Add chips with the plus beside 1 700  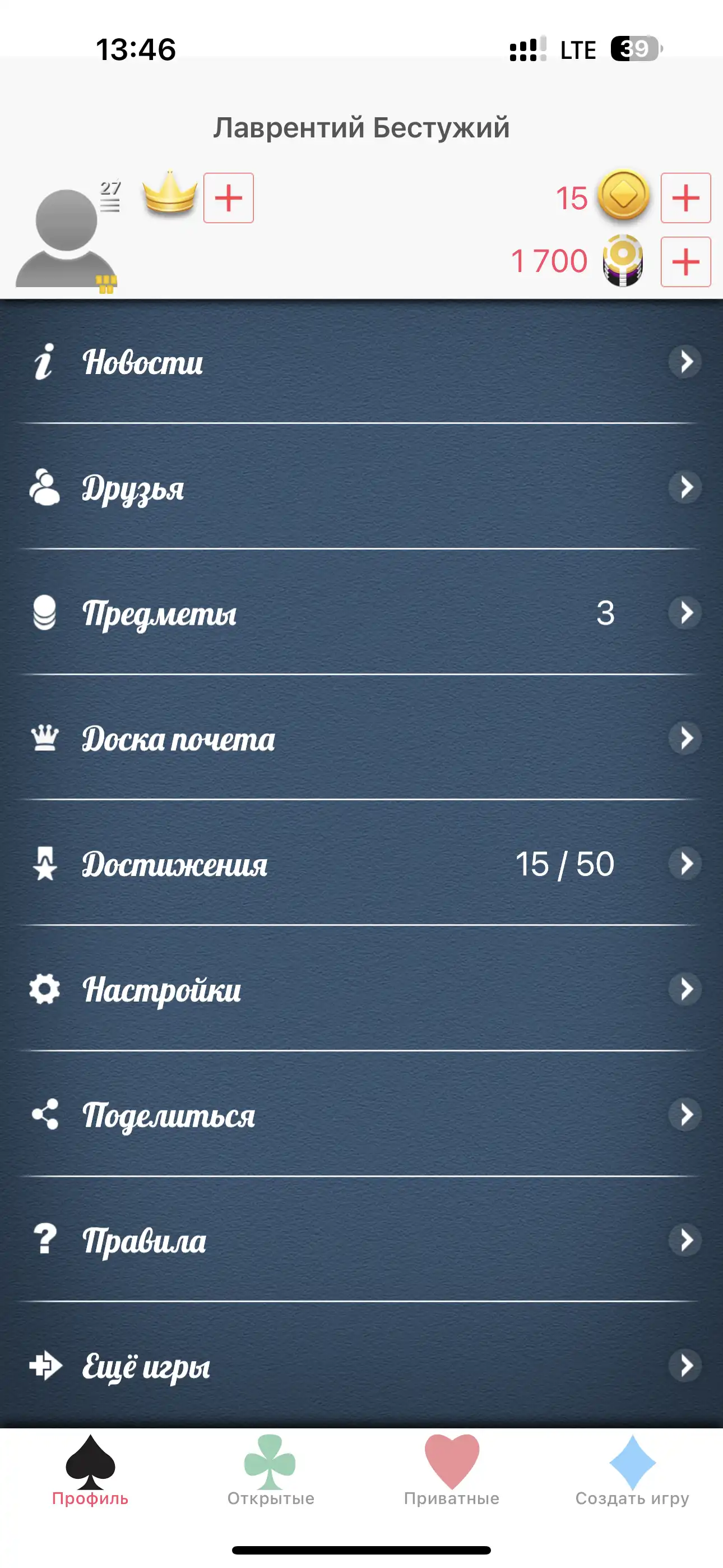(x=685, y=262)
